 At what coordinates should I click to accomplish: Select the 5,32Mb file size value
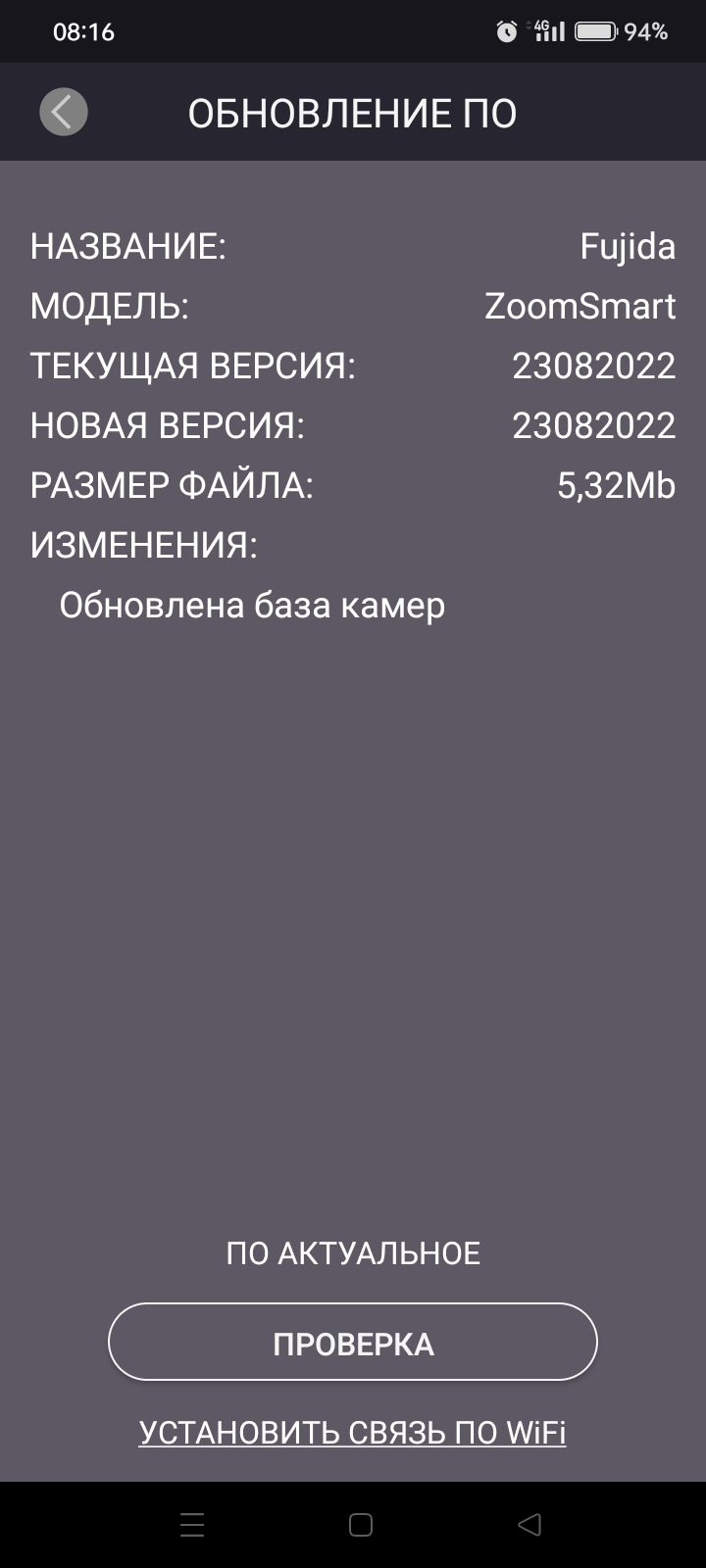point(616,485)
